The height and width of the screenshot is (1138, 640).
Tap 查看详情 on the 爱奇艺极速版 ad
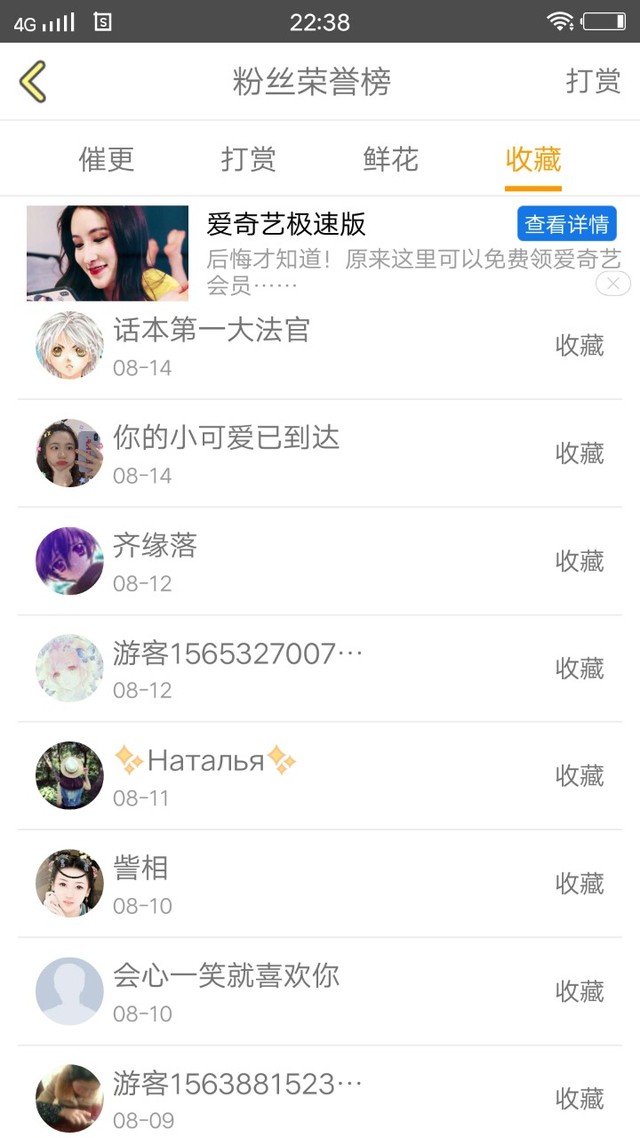click(x=567, y=224)
